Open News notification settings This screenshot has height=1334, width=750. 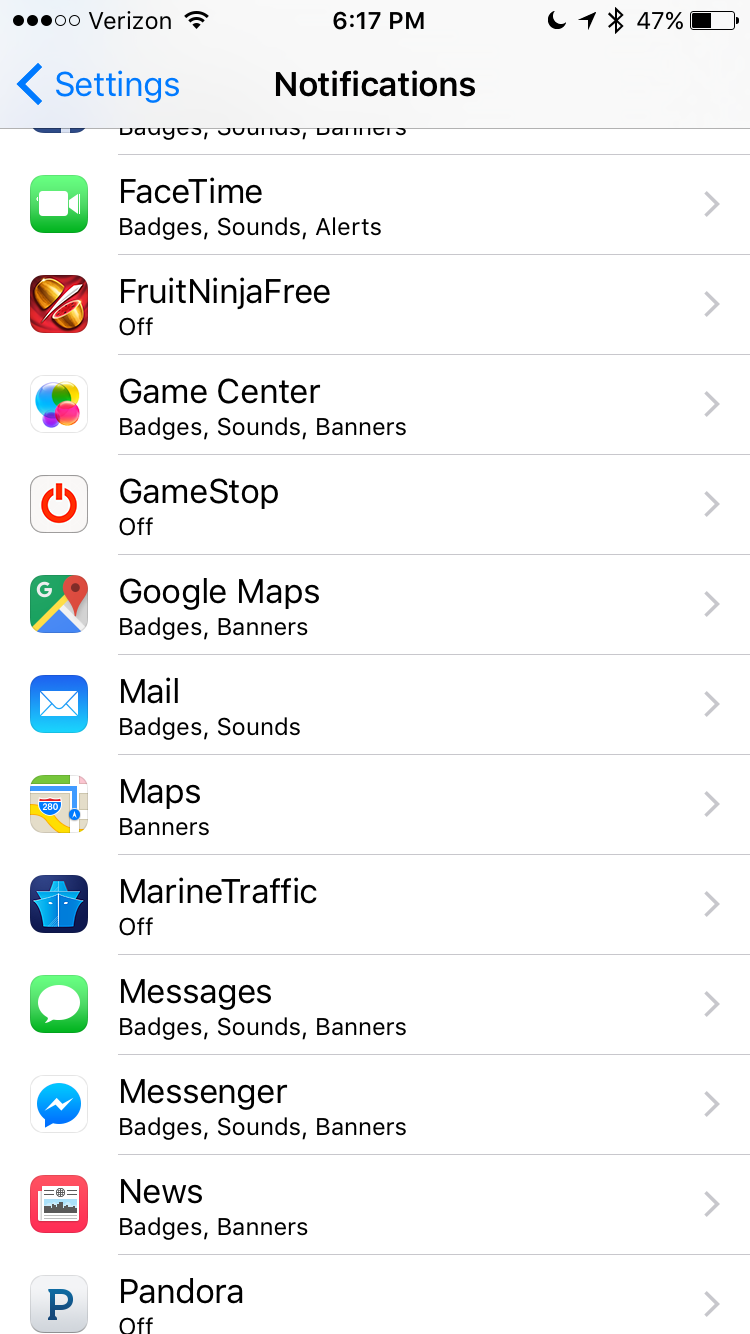point(375,1205)
